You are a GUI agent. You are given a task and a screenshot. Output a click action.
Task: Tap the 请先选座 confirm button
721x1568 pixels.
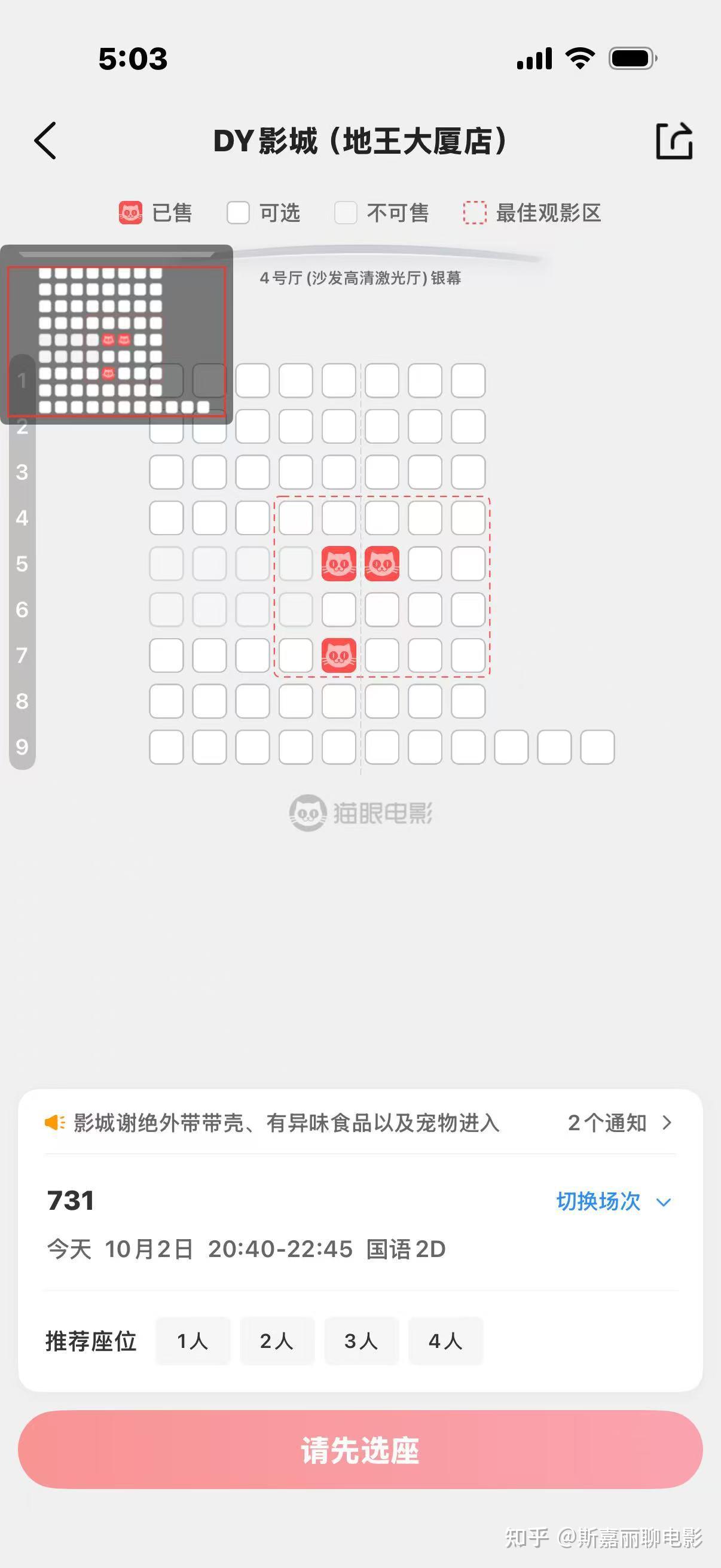360,1450
